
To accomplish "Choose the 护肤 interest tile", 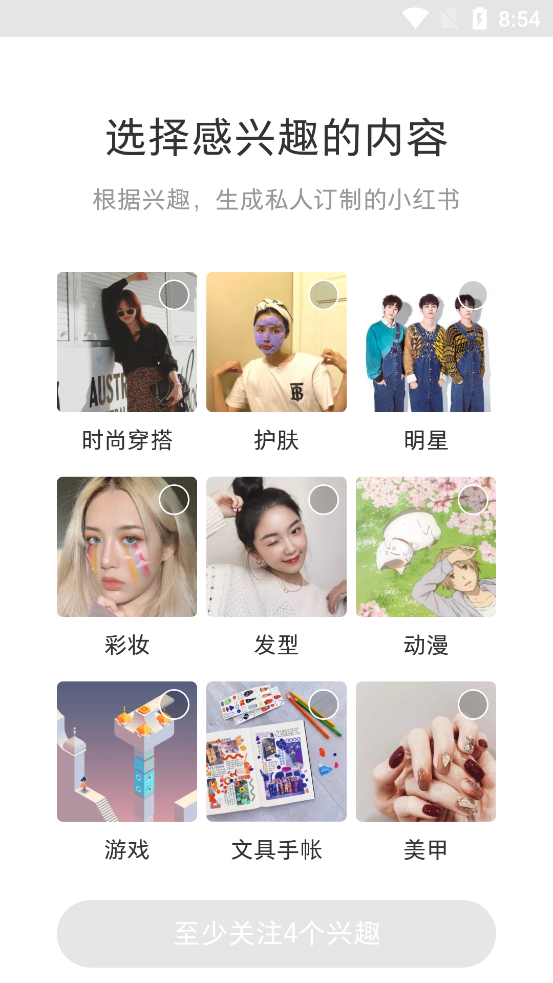I will tap(276, 342).
